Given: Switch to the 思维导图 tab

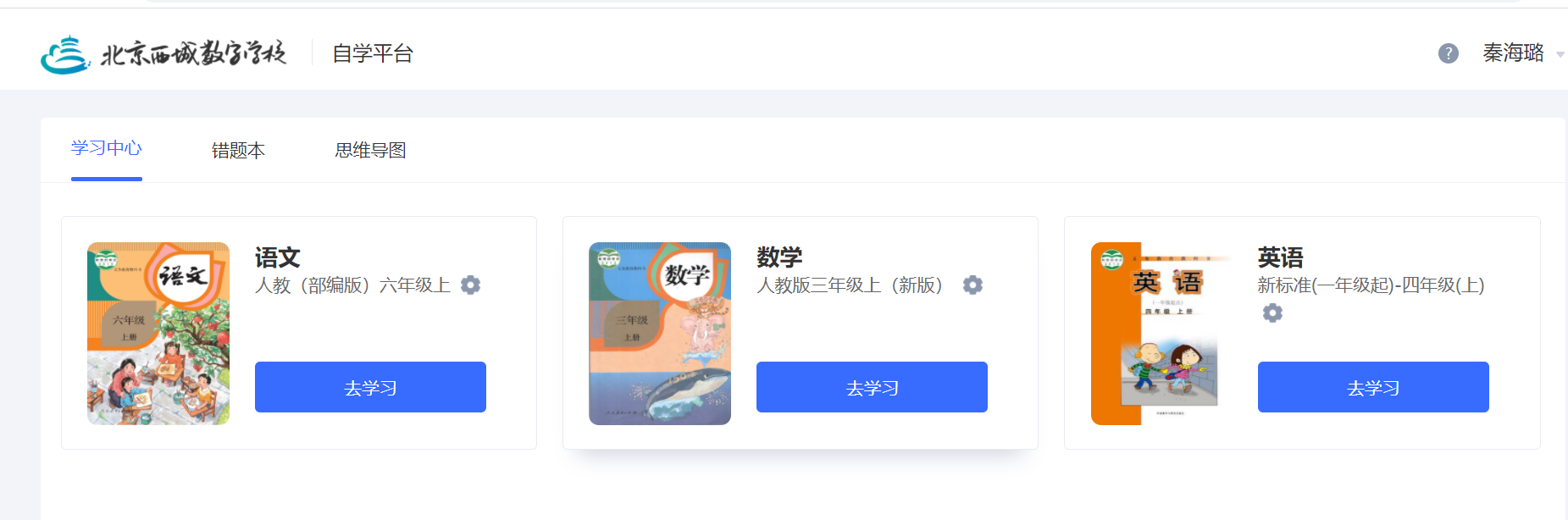Looking at the screenshot, I should pyautogui.click(x=370, y=151).
